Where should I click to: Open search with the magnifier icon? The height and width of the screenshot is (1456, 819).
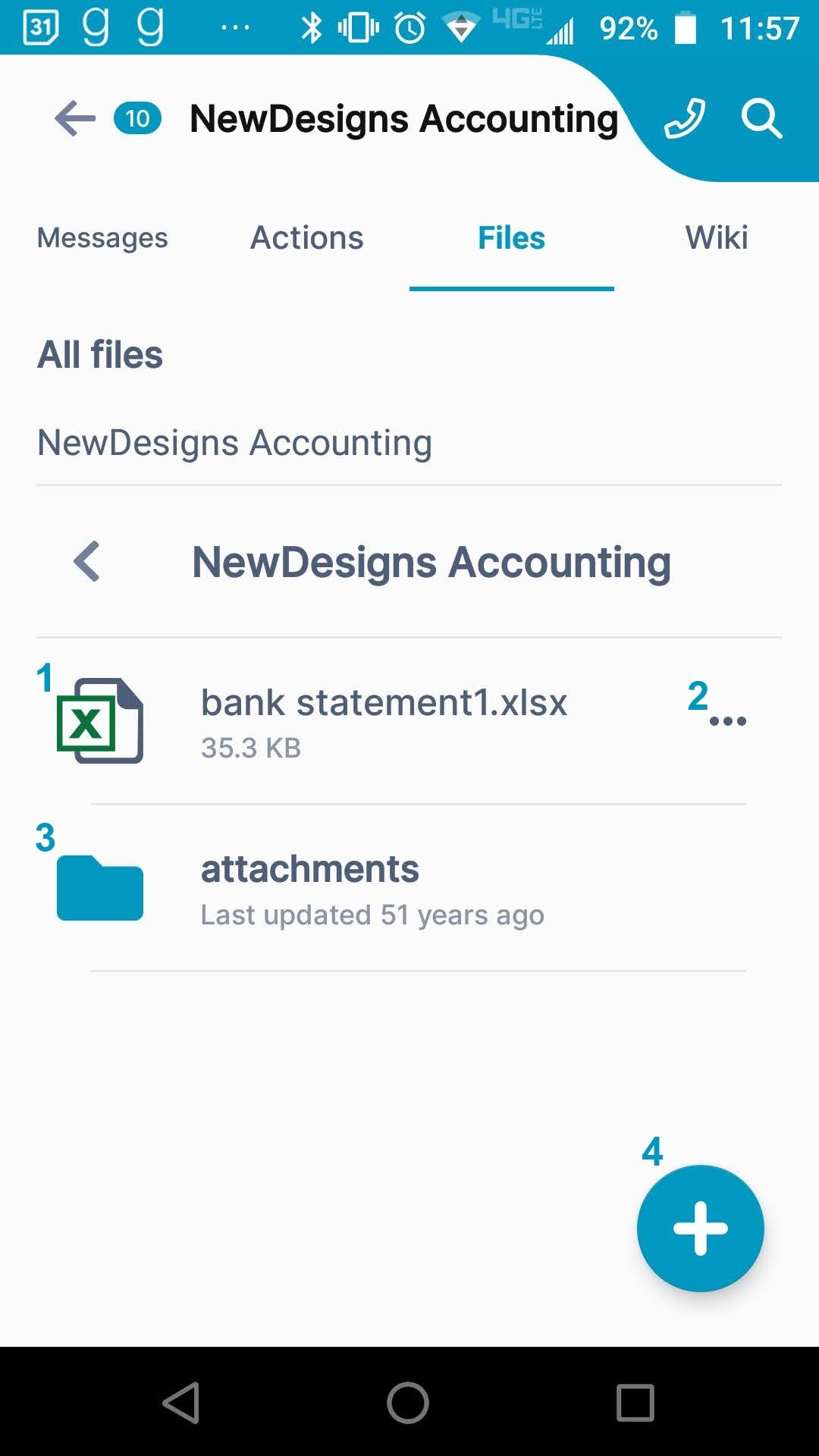(761, 119)
